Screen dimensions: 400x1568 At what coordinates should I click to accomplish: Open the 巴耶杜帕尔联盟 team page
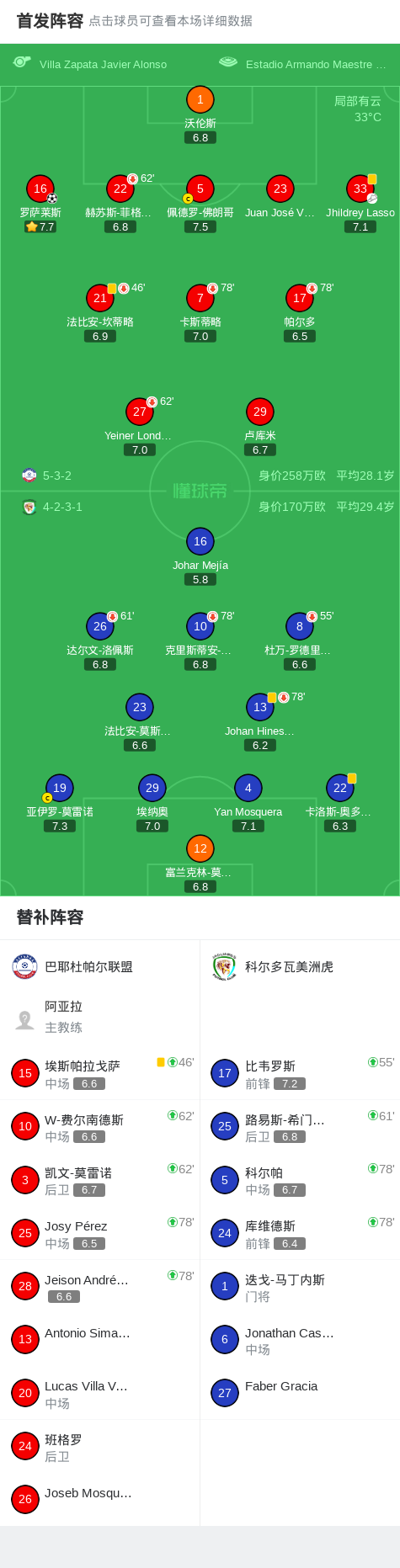pyautogui.click(x=99, y=967)
